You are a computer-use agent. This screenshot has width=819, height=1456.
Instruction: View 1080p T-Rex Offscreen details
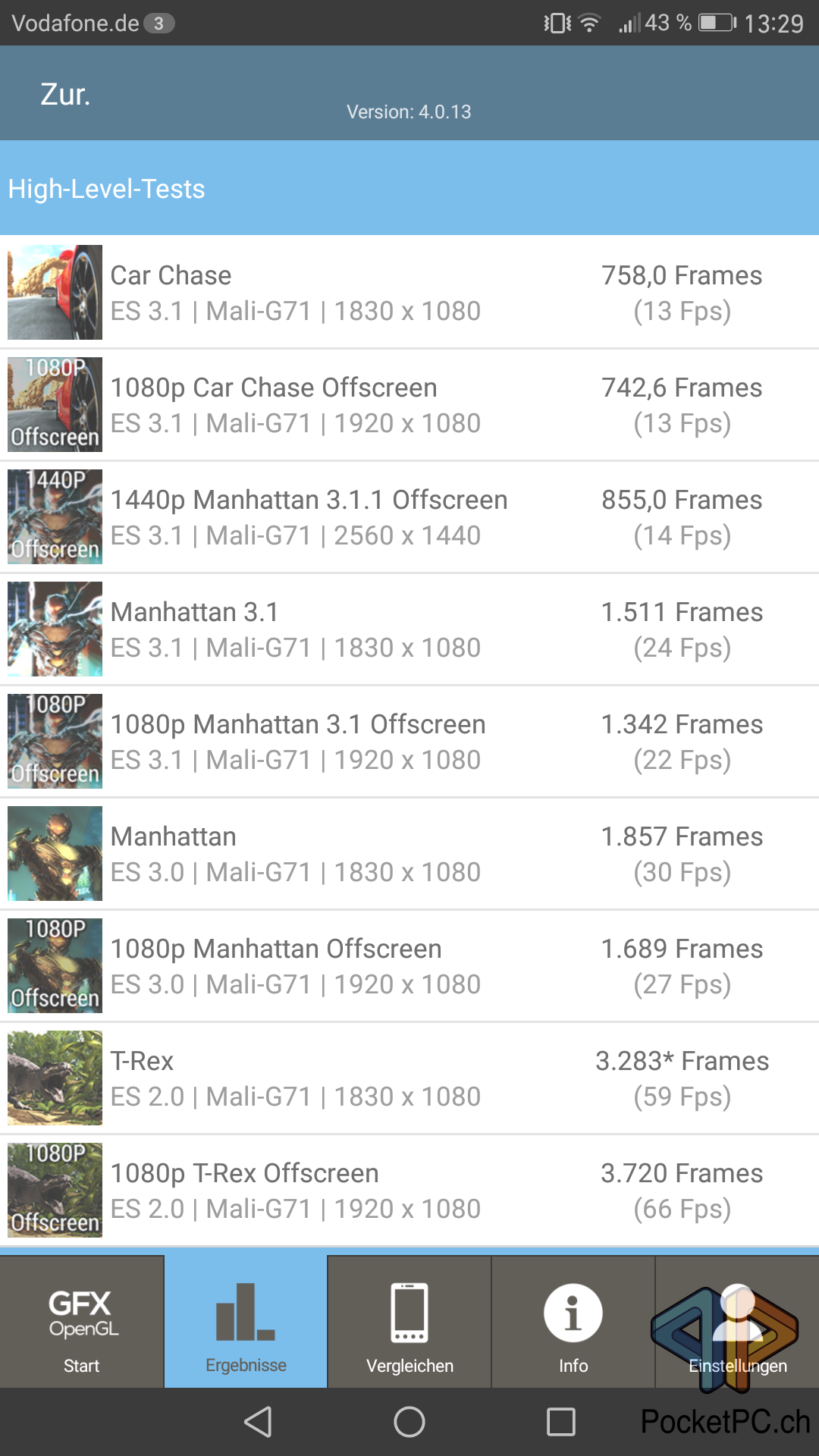click(409, 1191)
